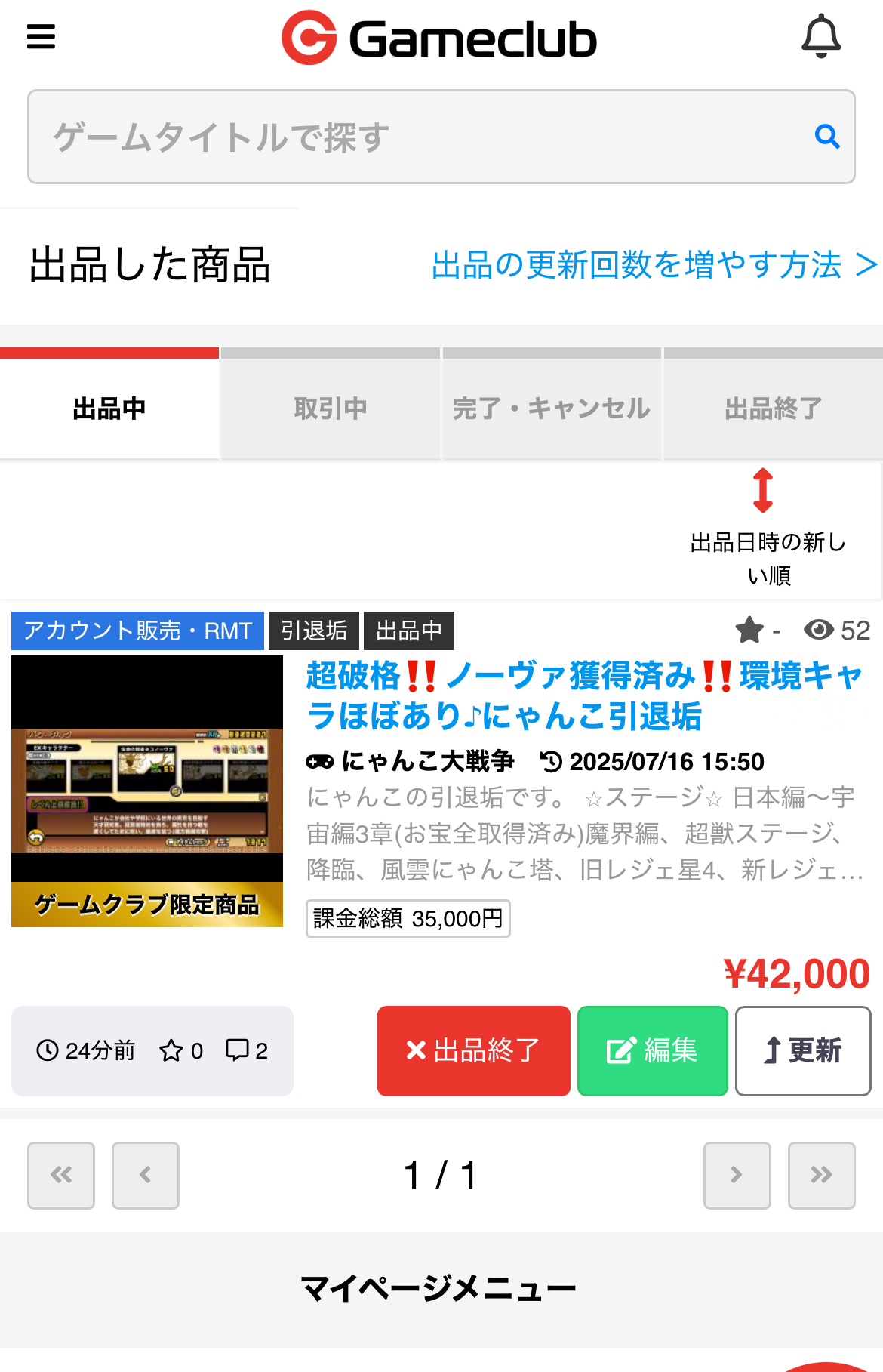Open the listing thumbnail image
The image size is (883, 1372).
(x=147, y=791)
